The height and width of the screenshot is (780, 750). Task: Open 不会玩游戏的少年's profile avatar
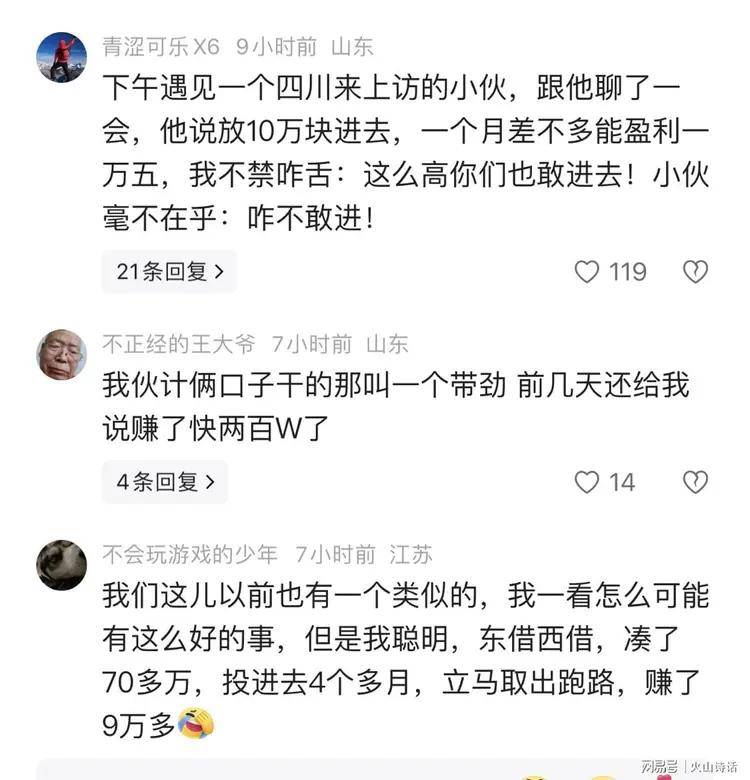(62, 565)
